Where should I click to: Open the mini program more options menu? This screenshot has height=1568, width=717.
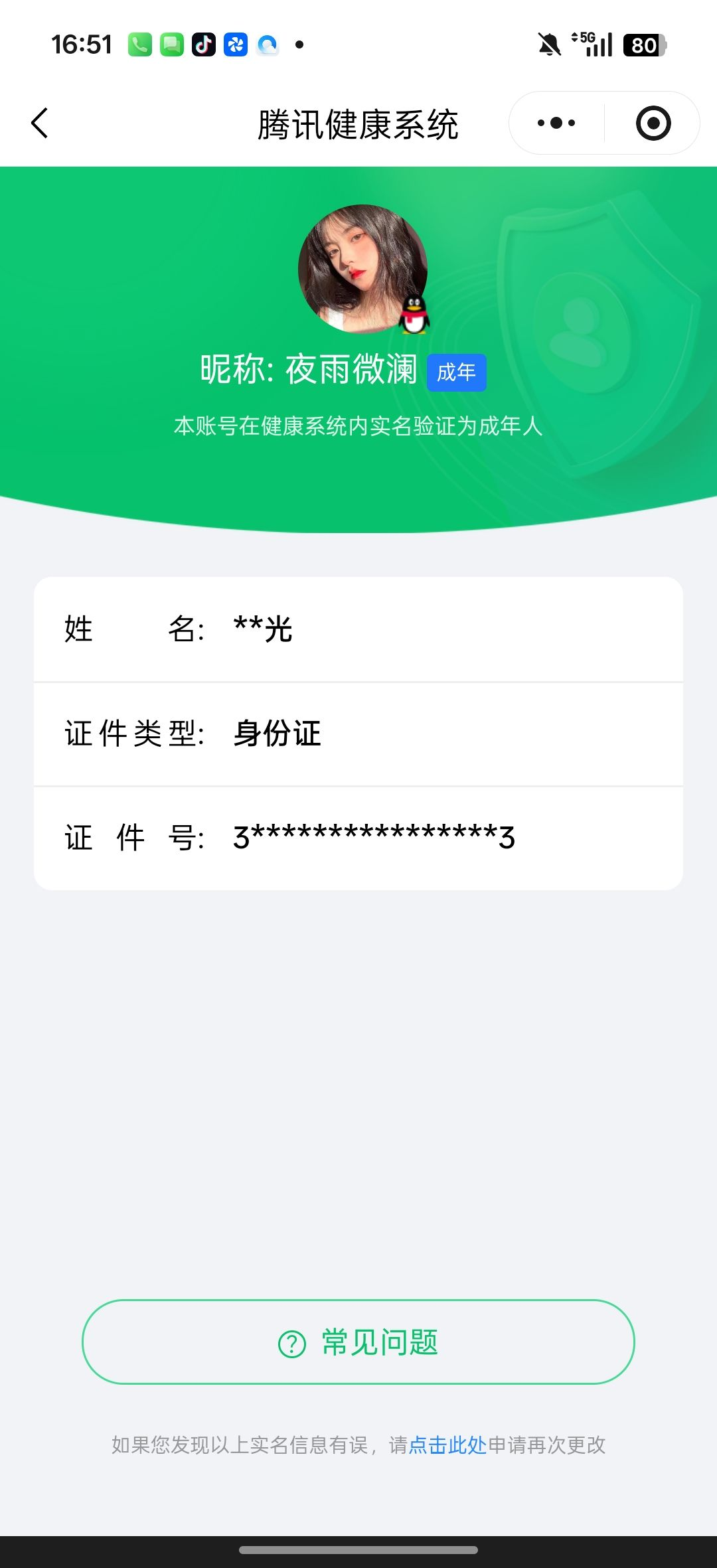click(556, 122)
